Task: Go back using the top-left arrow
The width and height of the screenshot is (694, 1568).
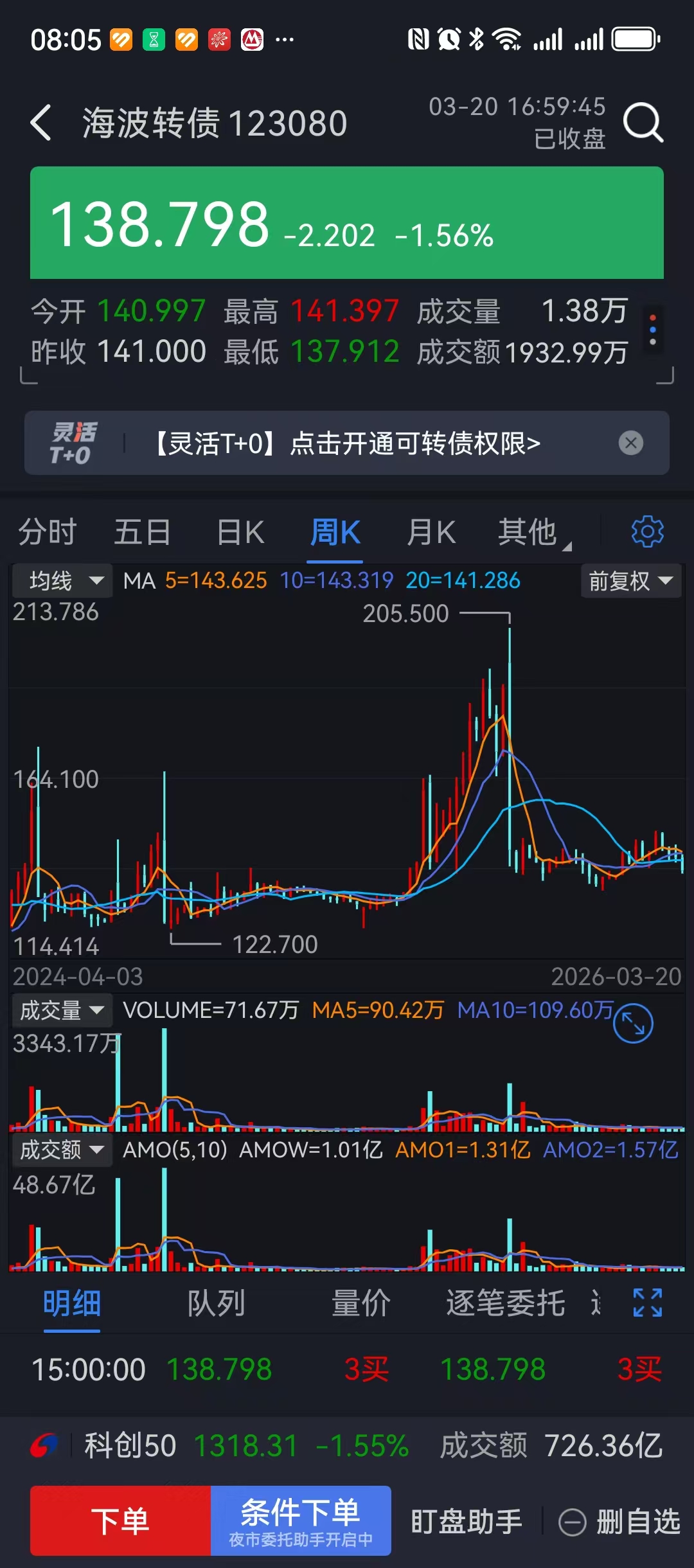Action: [x=41, y=122]
